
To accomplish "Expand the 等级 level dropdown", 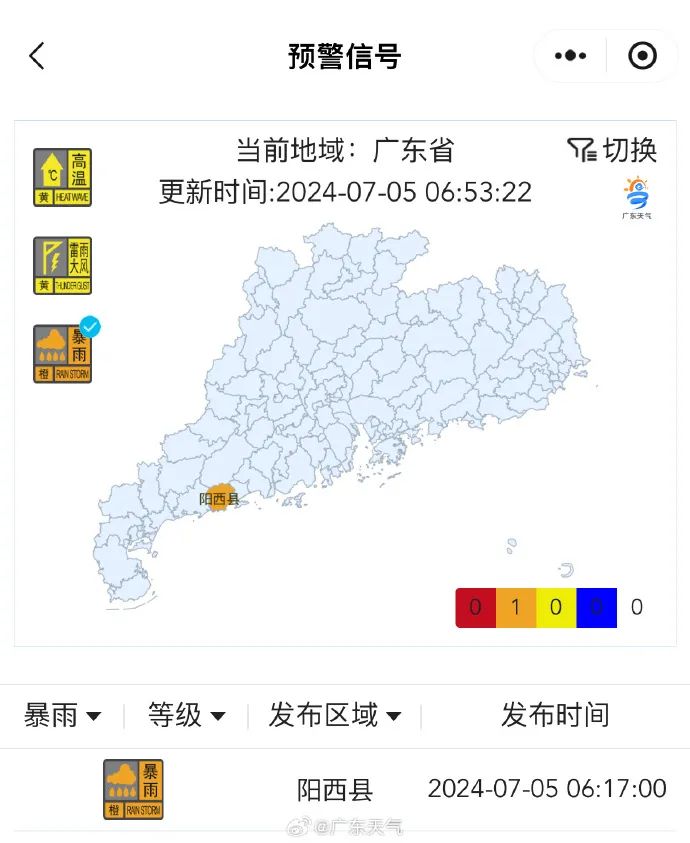I will tap(187, 715).
